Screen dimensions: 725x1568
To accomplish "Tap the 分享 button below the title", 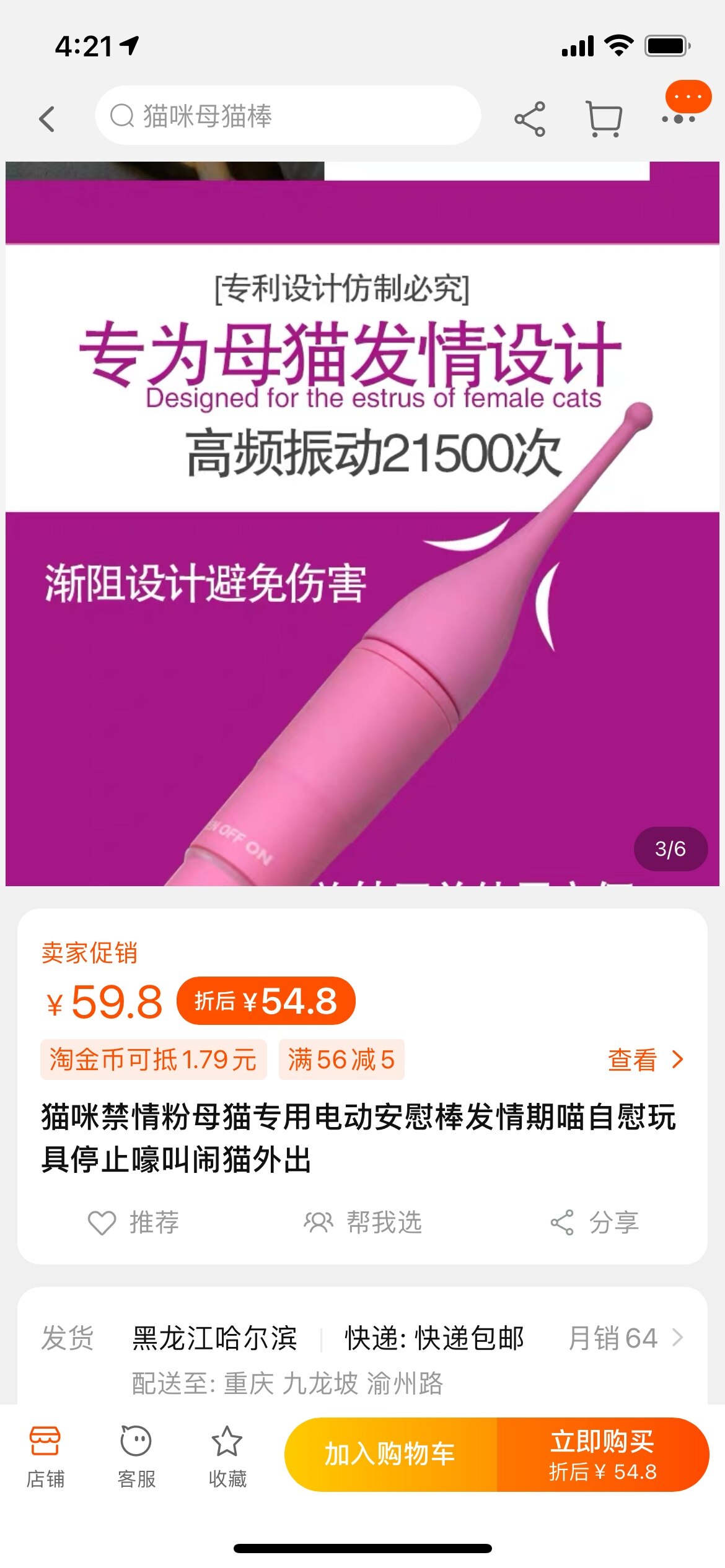I will pyautogui.click(x=595, y=1222).
